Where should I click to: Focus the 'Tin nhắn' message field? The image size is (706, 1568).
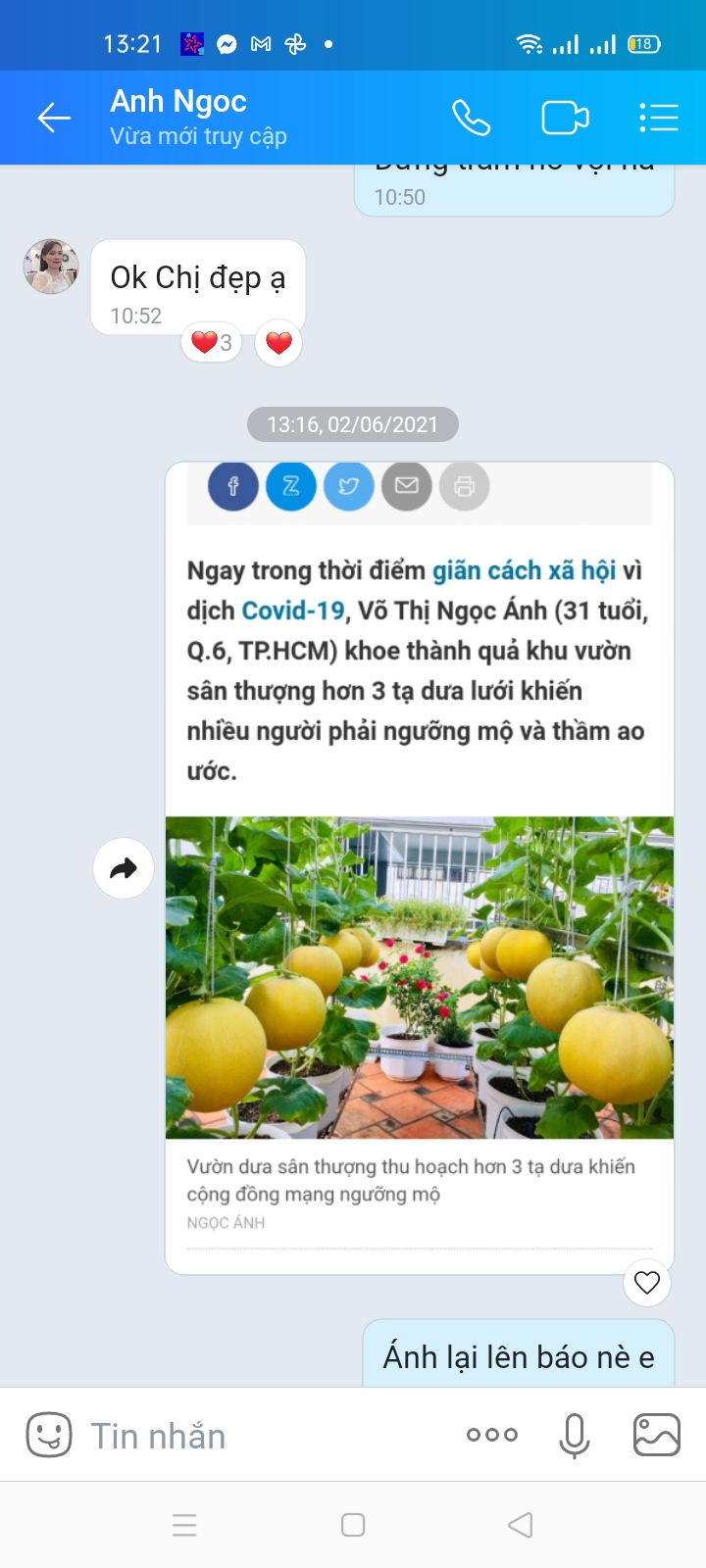pyautogui.click(x=265, y=1436)
